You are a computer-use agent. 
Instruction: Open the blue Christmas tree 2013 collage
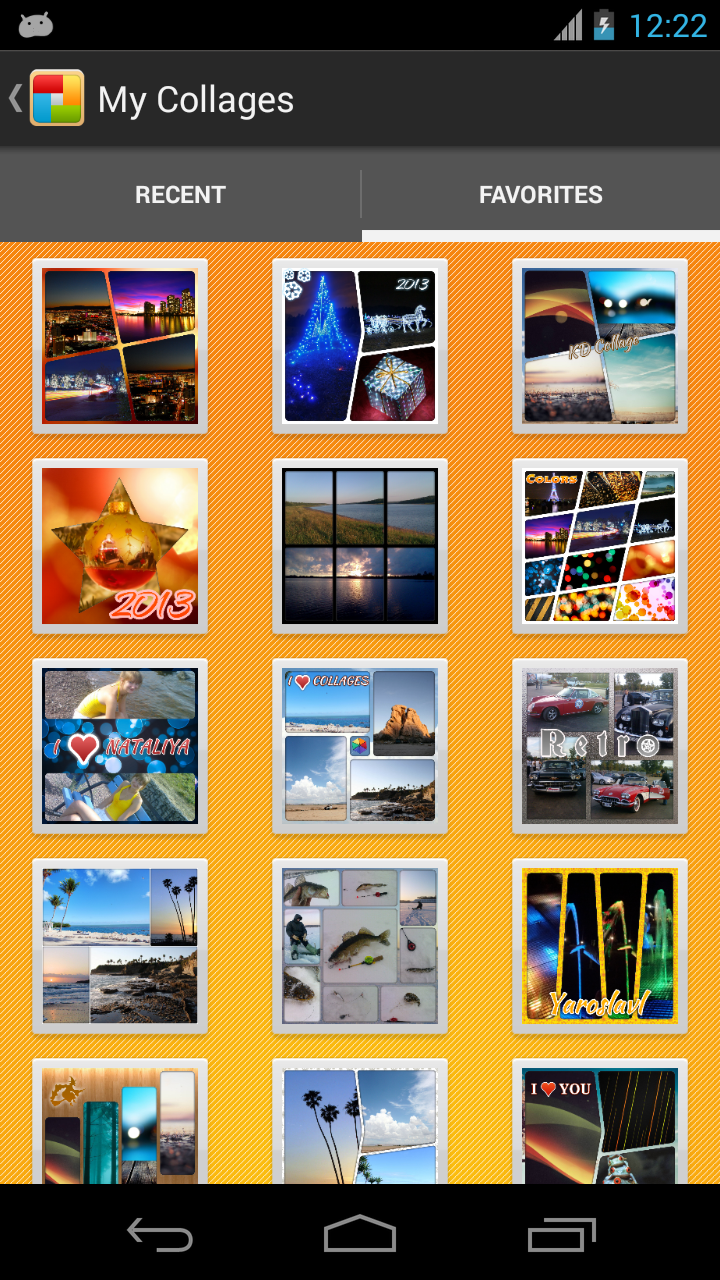point(360,346)
